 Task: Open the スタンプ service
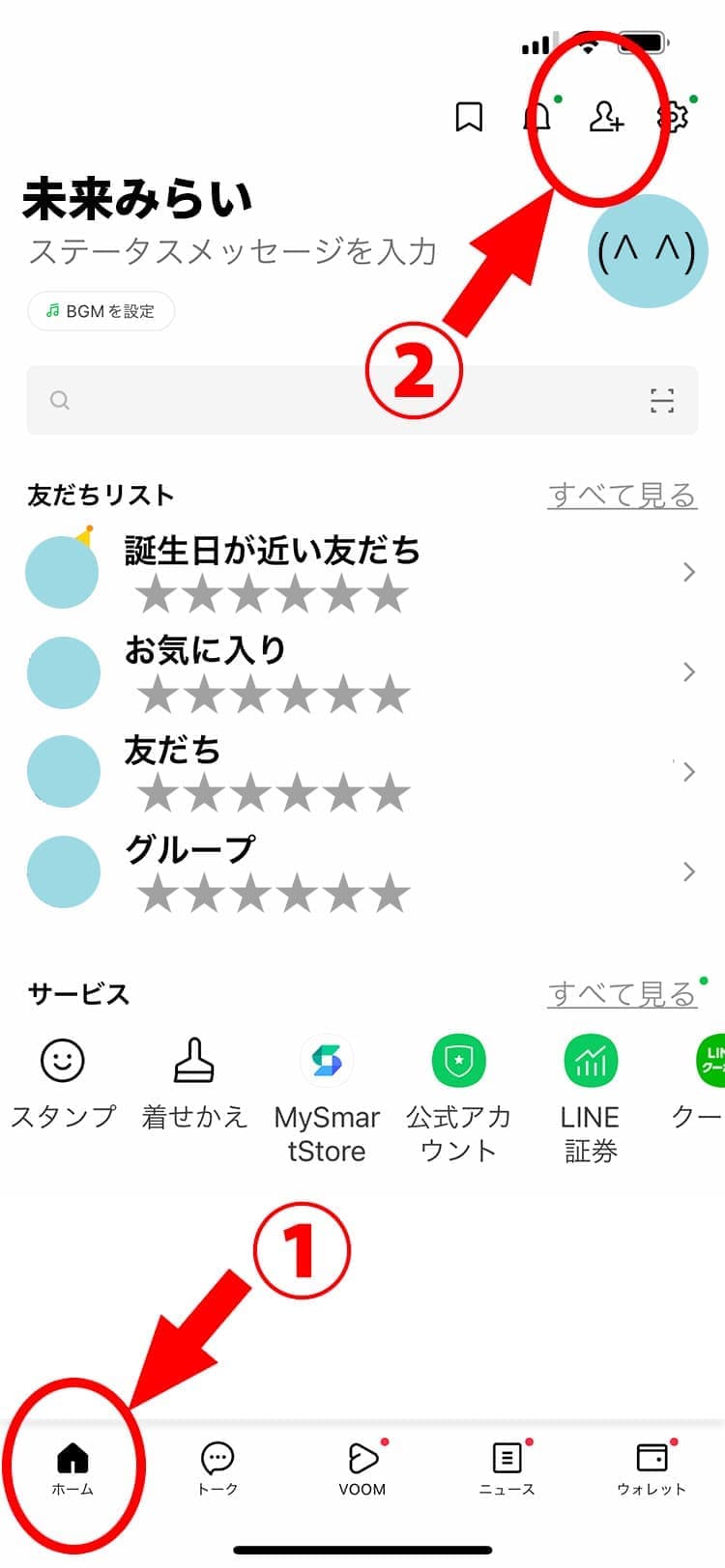63,1084
